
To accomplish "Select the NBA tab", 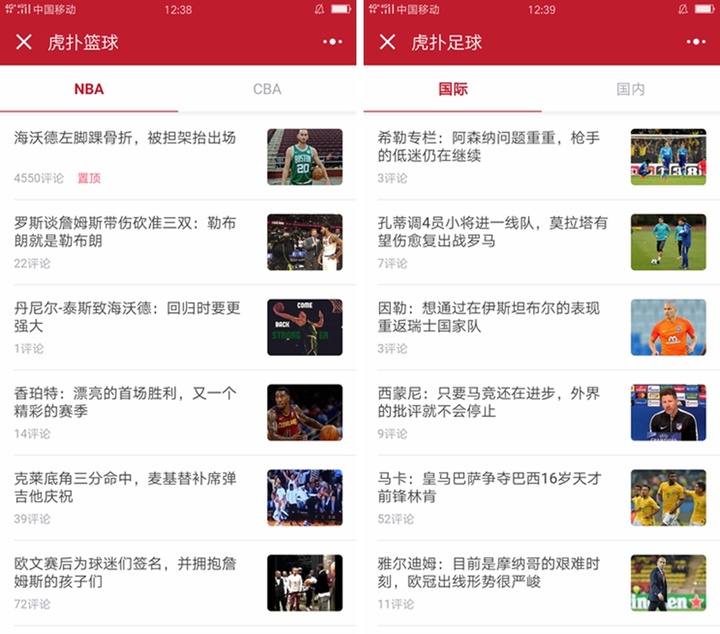I will (89, 89).
